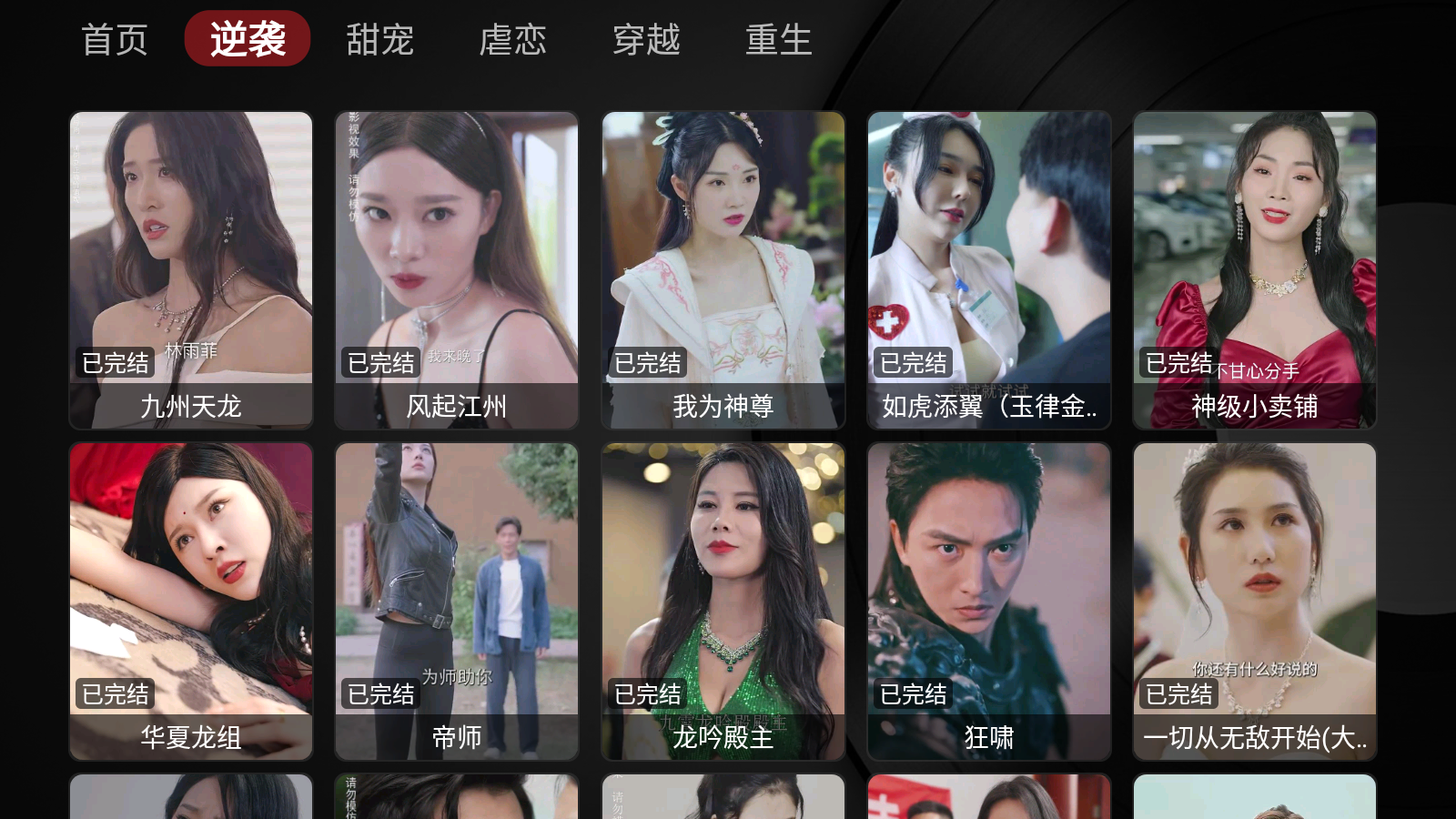Viewport: 1456px width, 819px height.
Task: Switch to the 穿越 tab
Action: (646, 40)
